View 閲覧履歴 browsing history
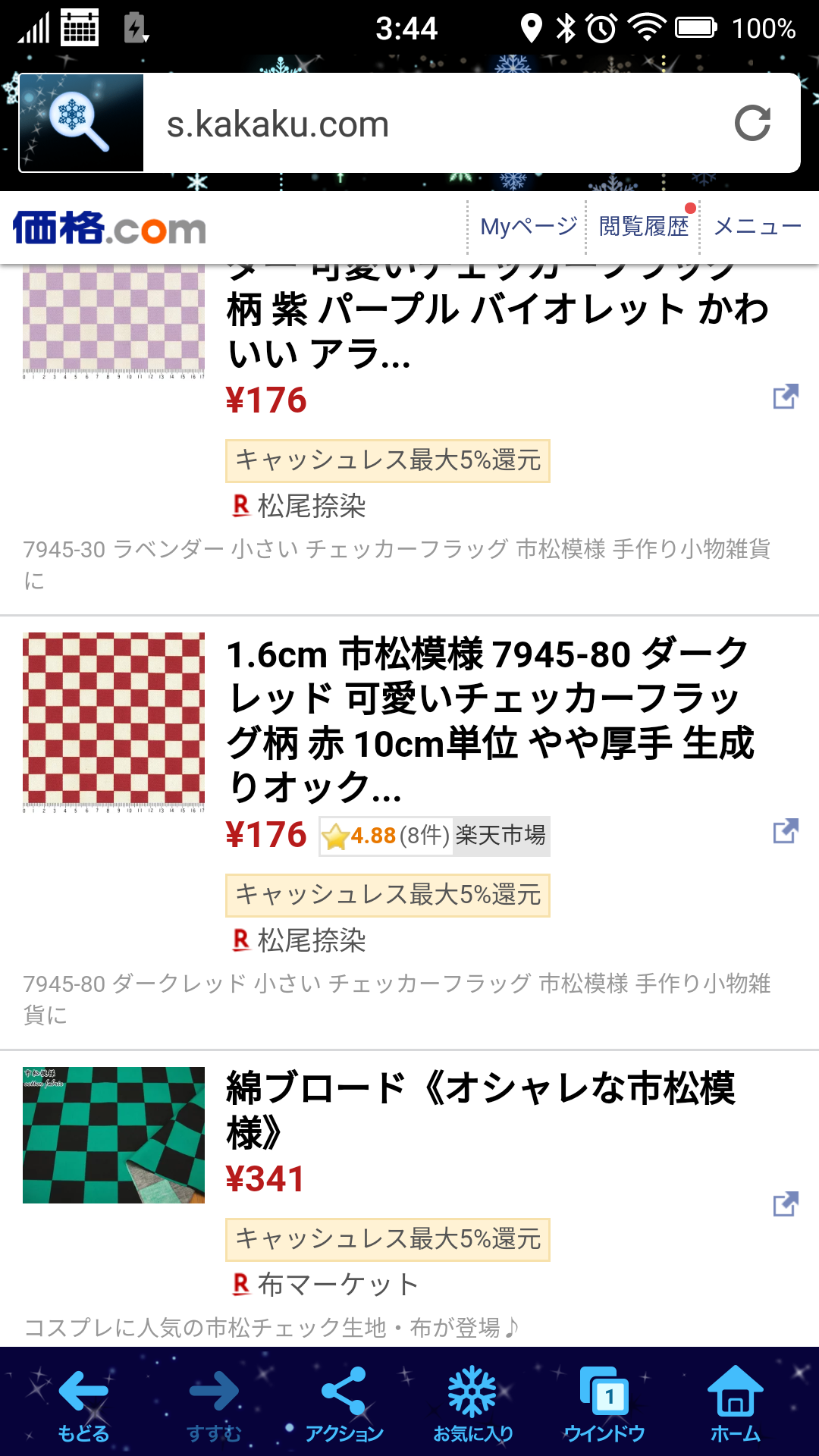 643,226
